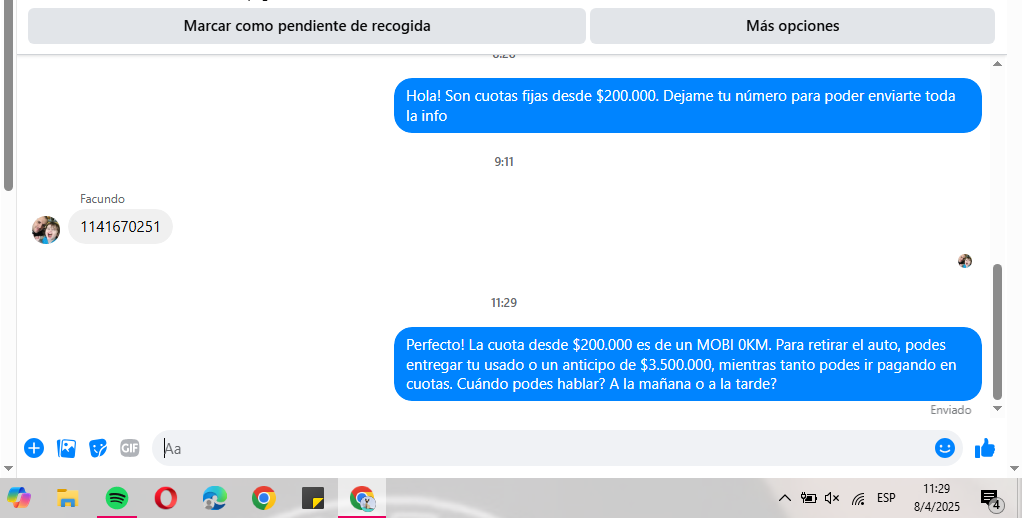1022x518 pixels.
Task: Choose a sticker
Action: [98, 448]
